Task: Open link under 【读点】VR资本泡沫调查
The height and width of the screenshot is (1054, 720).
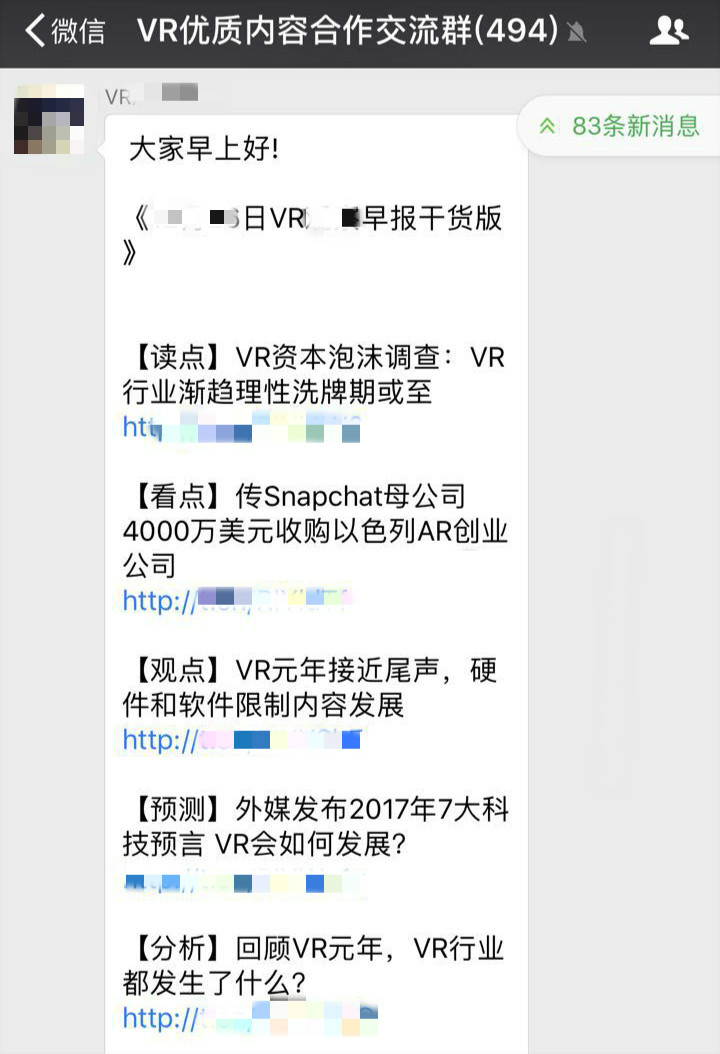Action: (x=240, y=429)
